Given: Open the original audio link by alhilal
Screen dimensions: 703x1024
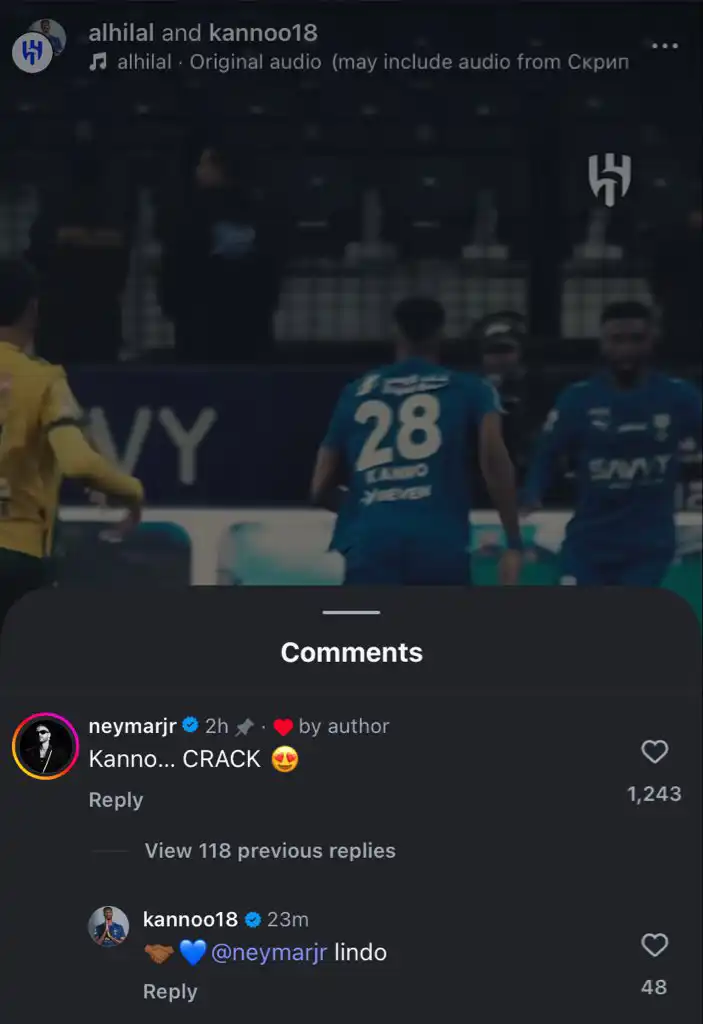Looking at the screenshot, I should click(372, 62).
